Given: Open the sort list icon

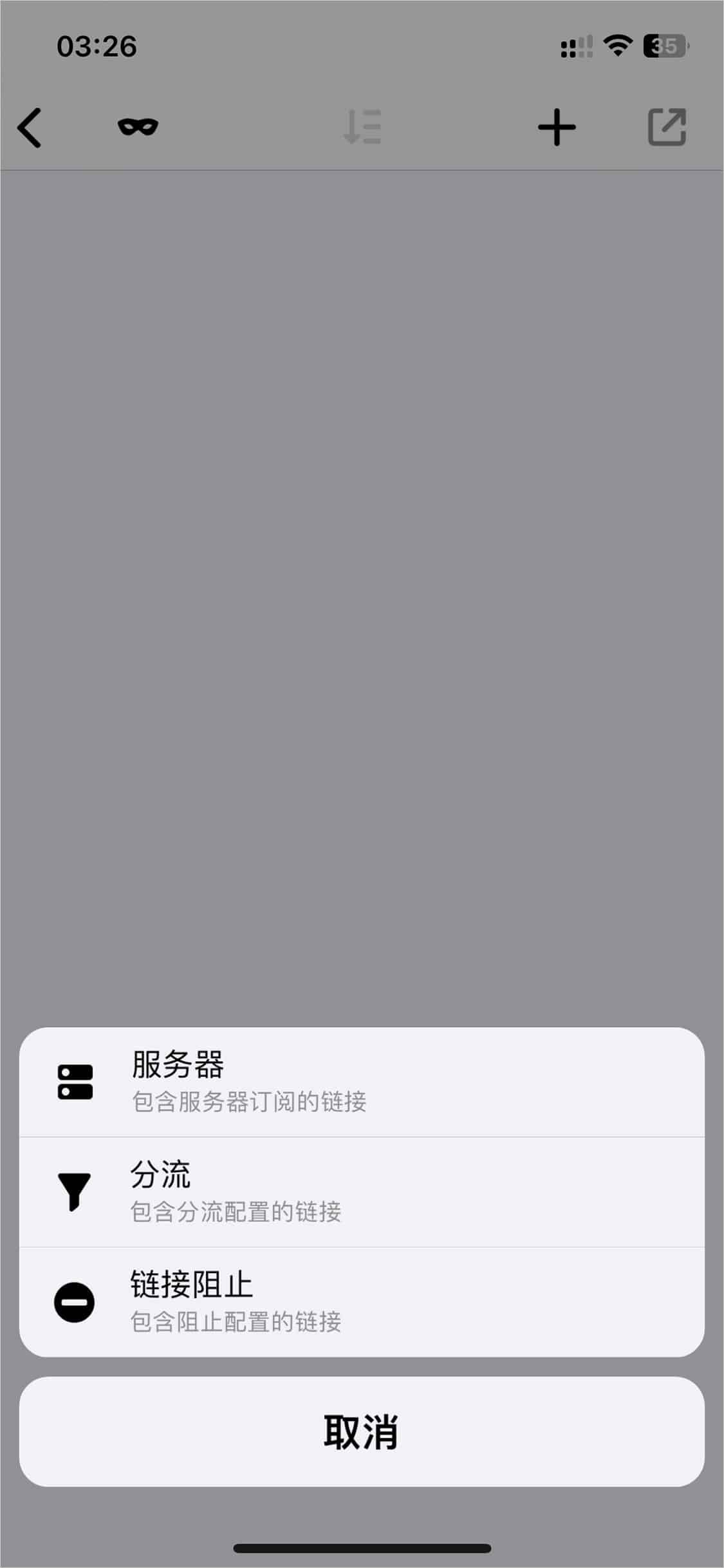Looking at the screenshot, I should pyautogui.click(x=362, y=127).
